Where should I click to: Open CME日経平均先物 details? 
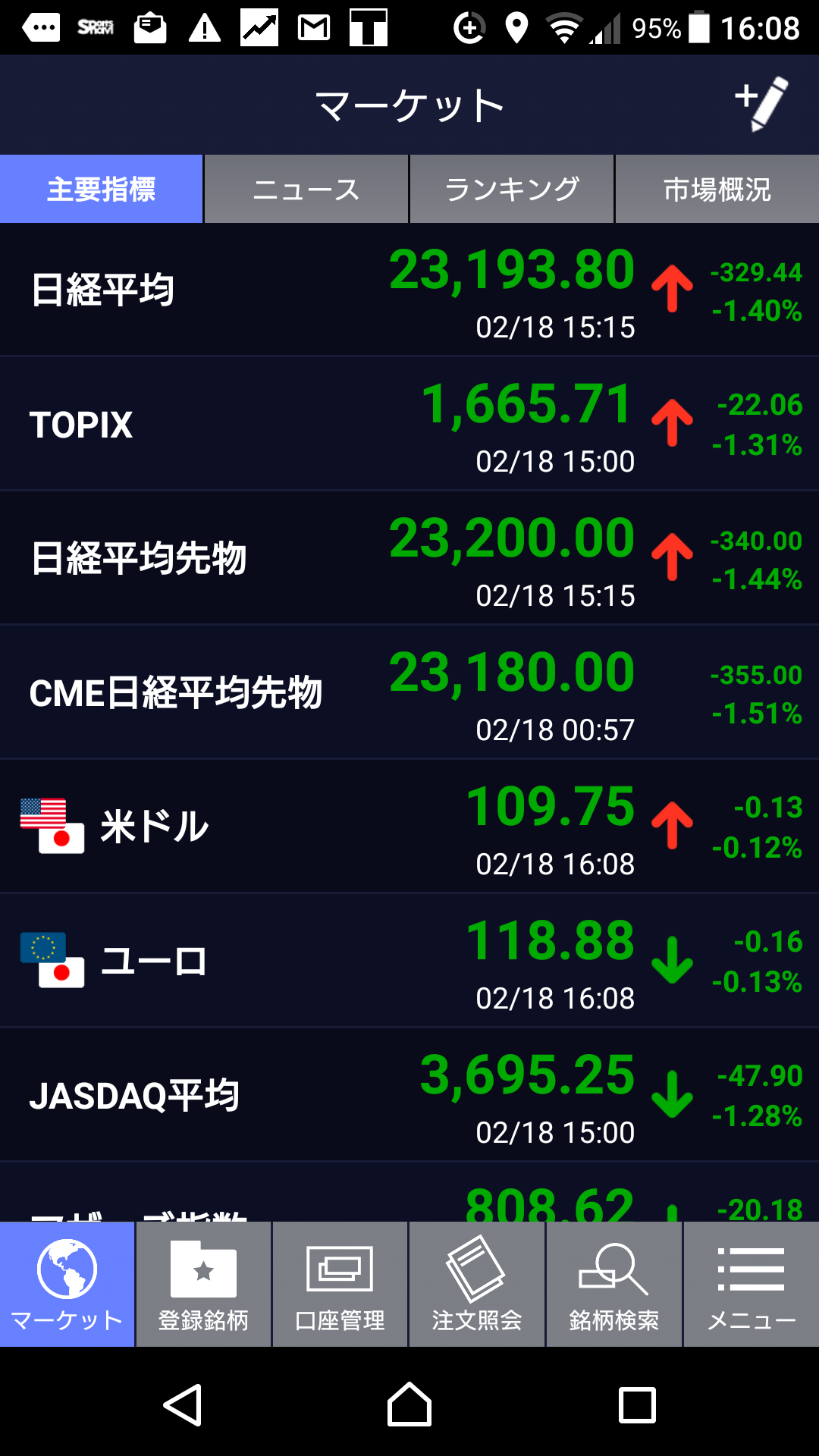(x=409, y=693)
